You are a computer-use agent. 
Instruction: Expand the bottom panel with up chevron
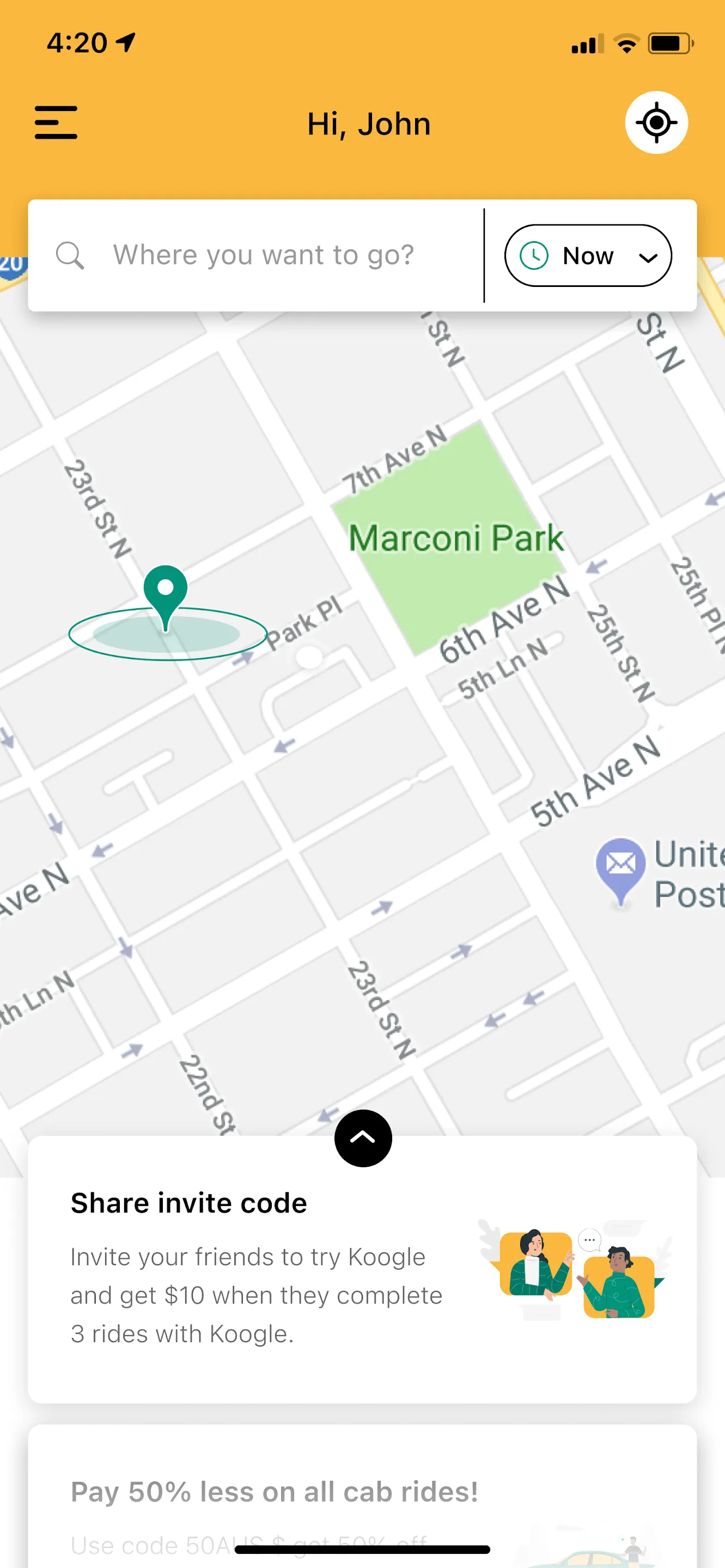(x=363, y=1138)
